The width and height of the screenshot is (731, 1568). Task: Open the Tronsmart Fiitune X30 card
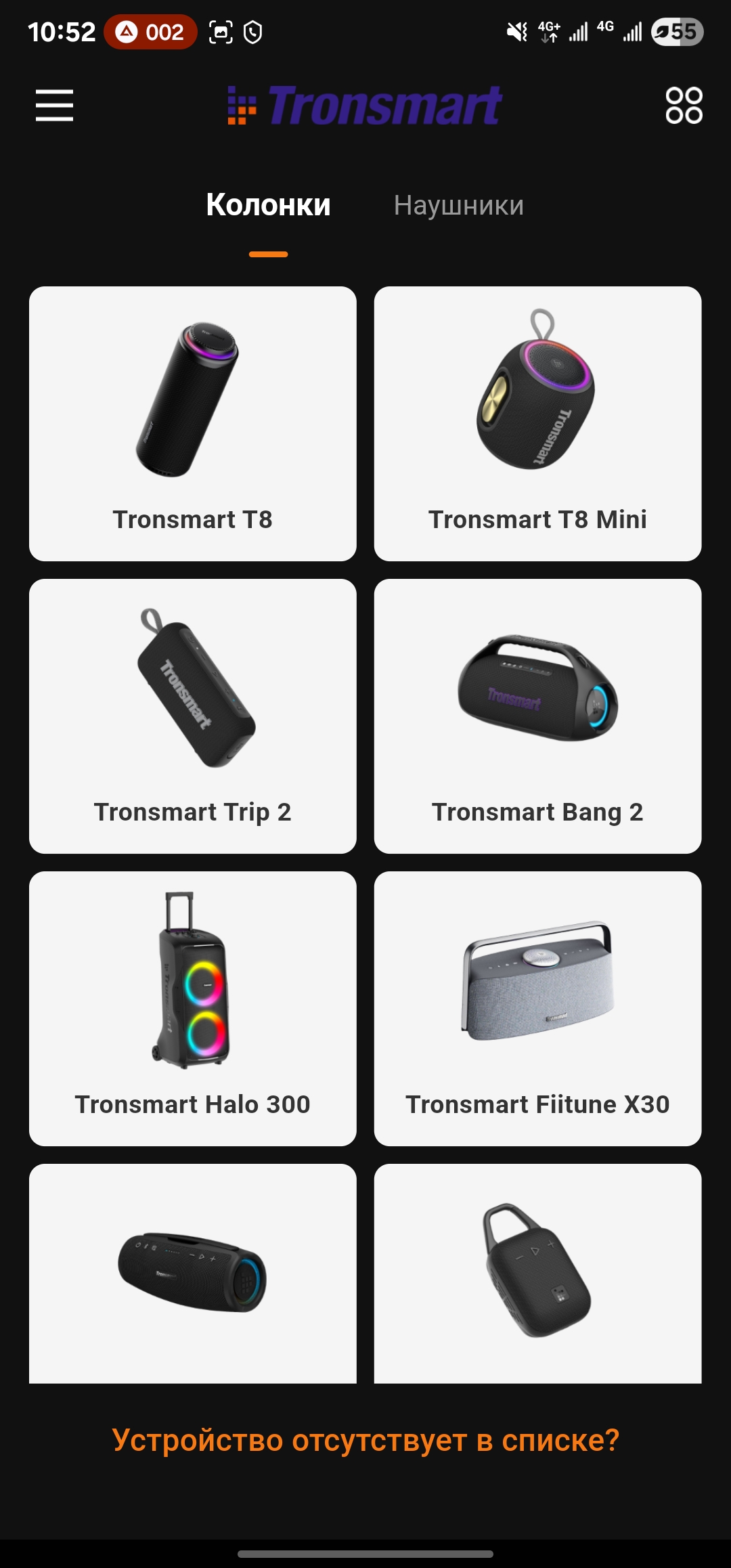tap(537, 1008)
